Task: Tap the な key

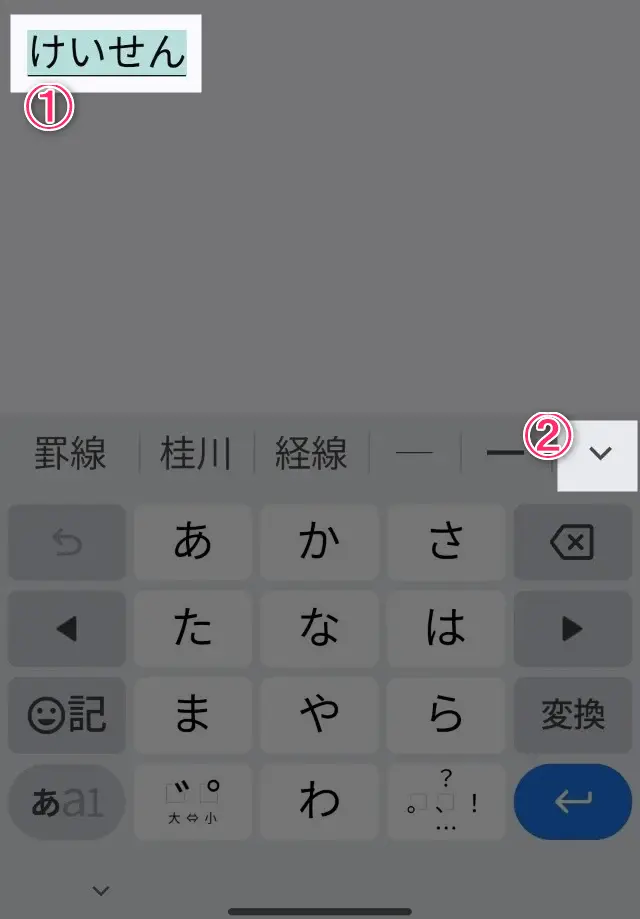Action: [320, 629]
